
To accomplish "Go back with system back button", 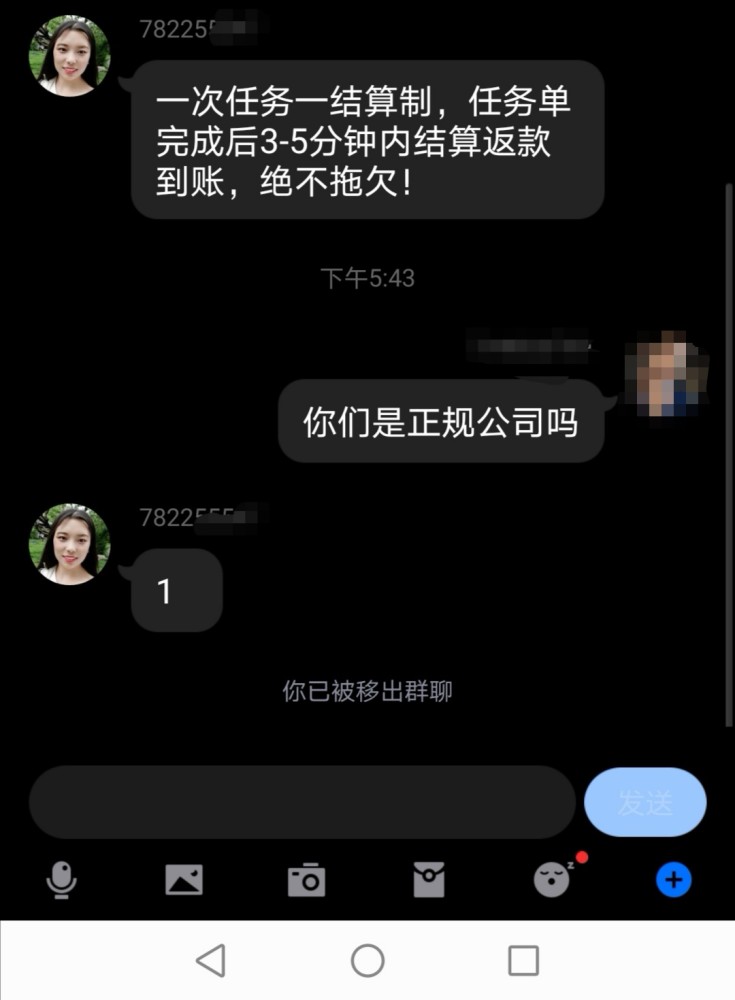I will coord(210,961).
